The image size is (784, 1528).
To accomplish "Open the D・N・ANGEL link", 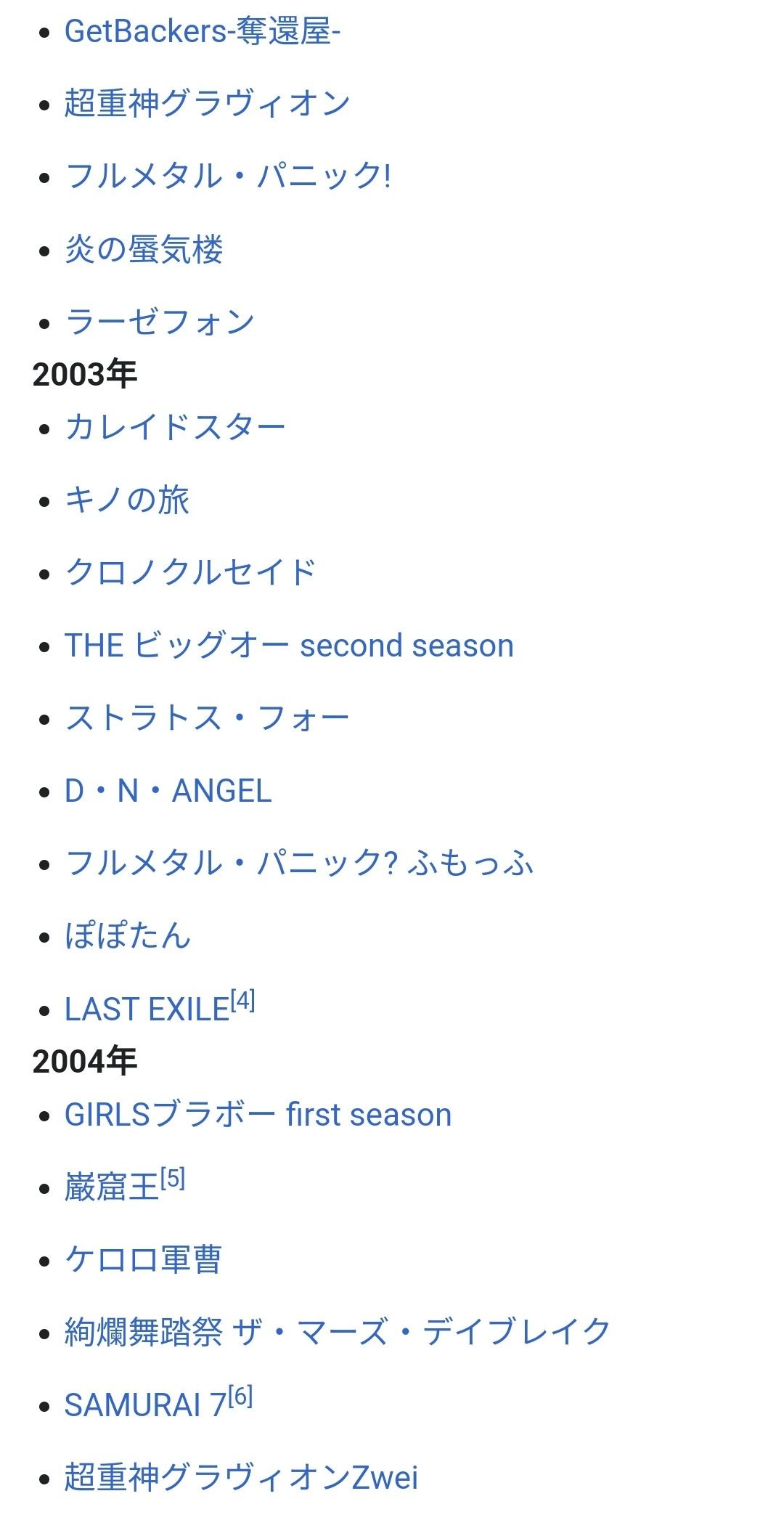I will pyautogui.click(x=168, y=791).
